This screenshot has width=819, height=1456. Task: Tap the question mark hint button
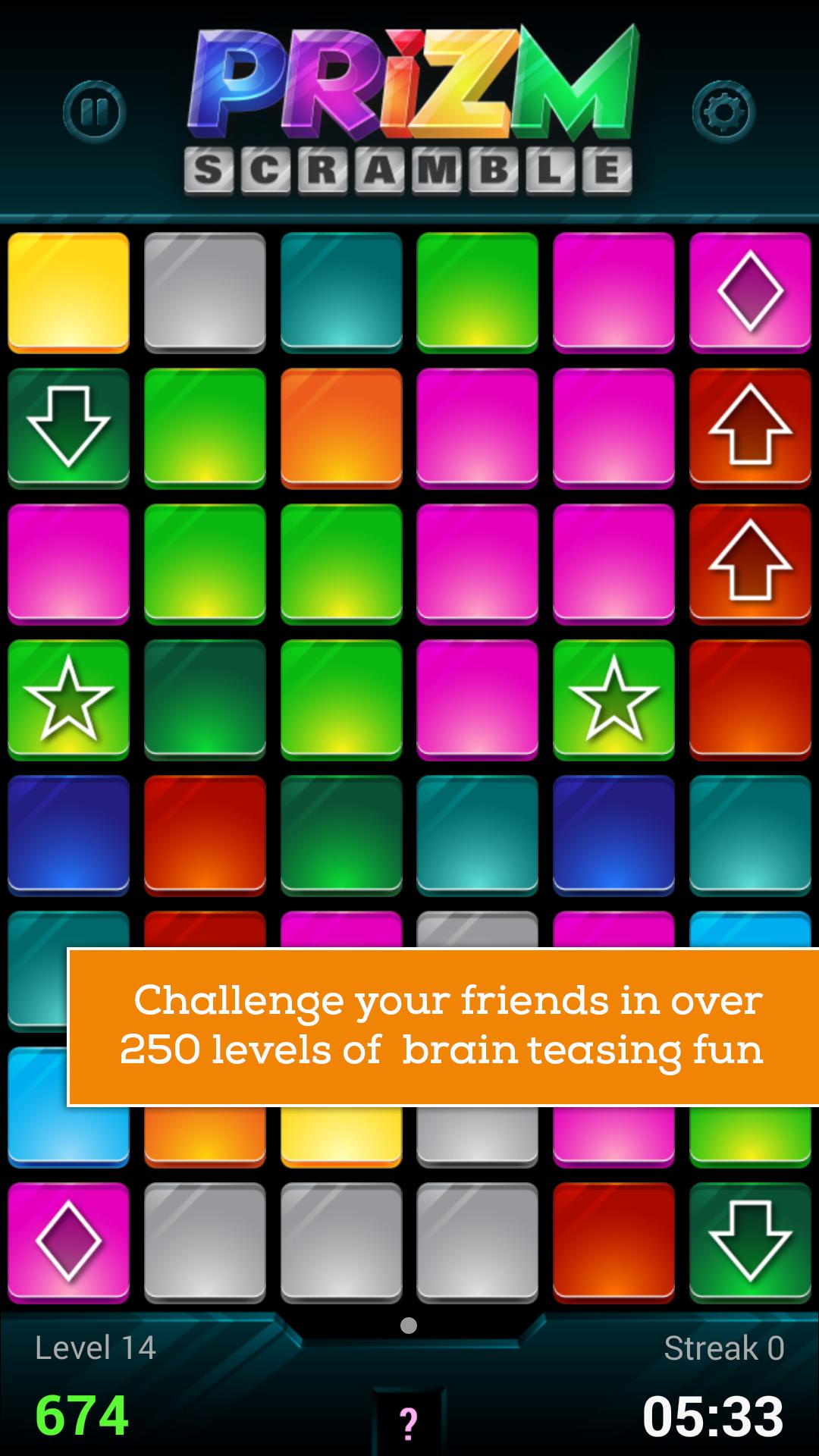click(408, 1423)
